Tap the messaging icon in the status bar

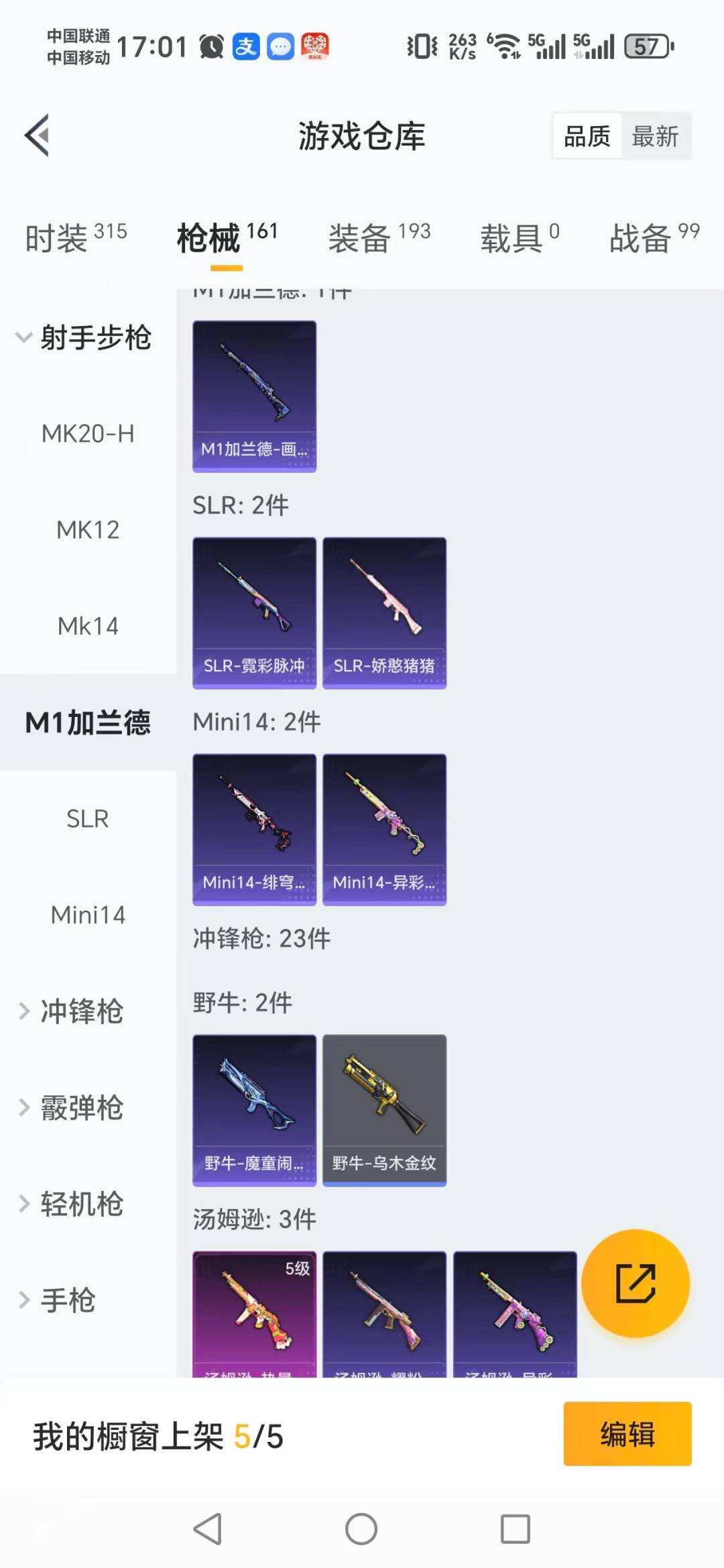[282, 46]
